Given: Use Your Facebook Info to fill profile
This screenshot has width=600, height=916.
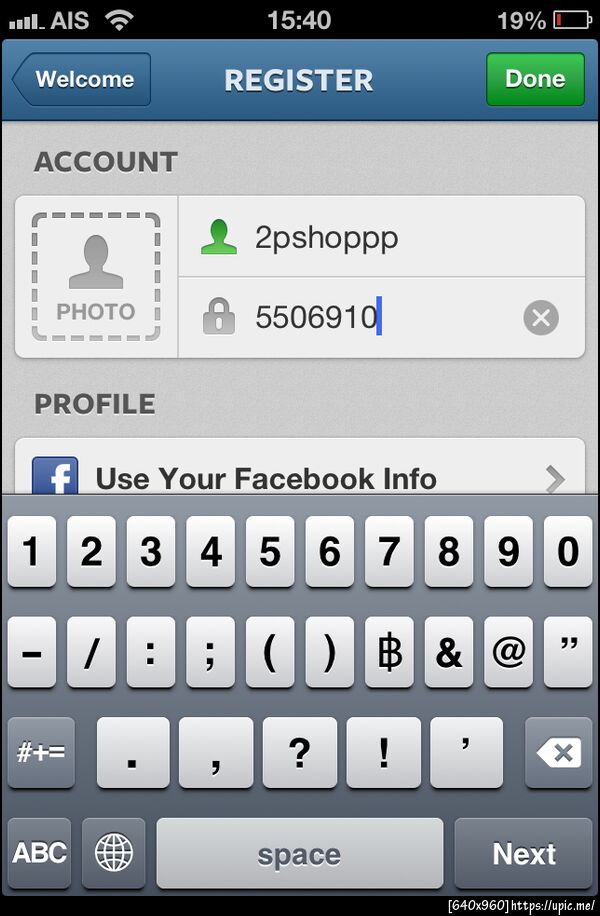Looking at the screenshot, I should (300, 478).
